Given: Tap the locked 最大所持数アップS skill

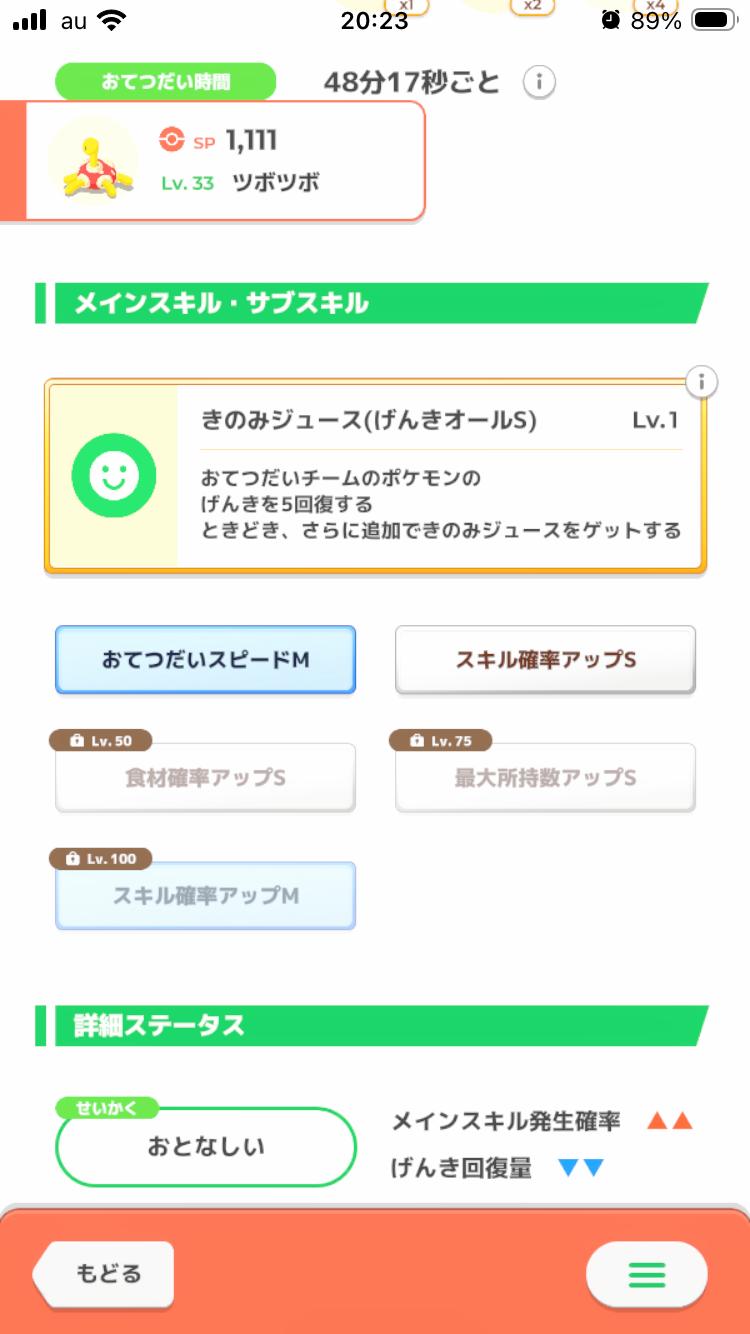Looking at the screenshot, I should tap(545, 778).
